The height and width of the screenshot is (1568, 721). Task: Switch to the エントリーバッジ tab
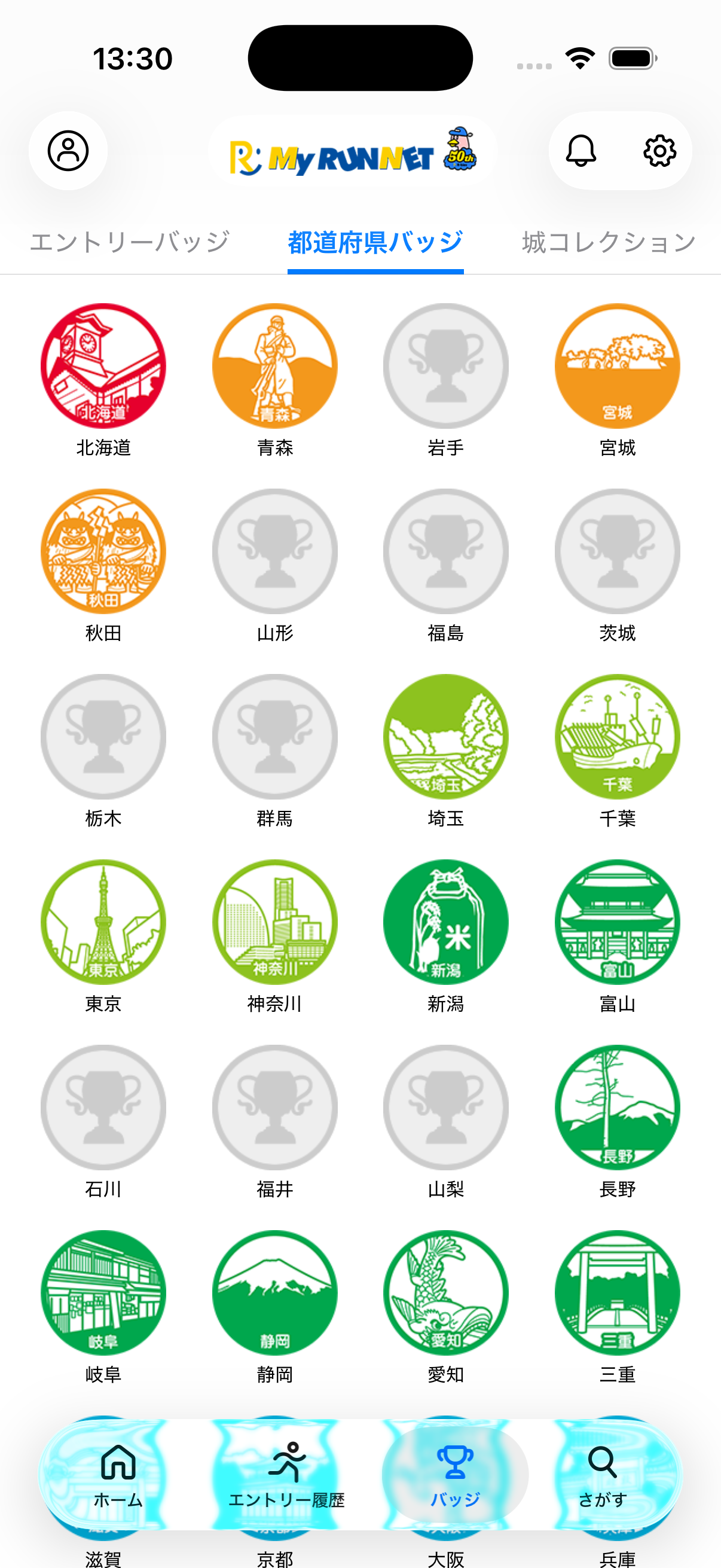[x=130, y=242]
